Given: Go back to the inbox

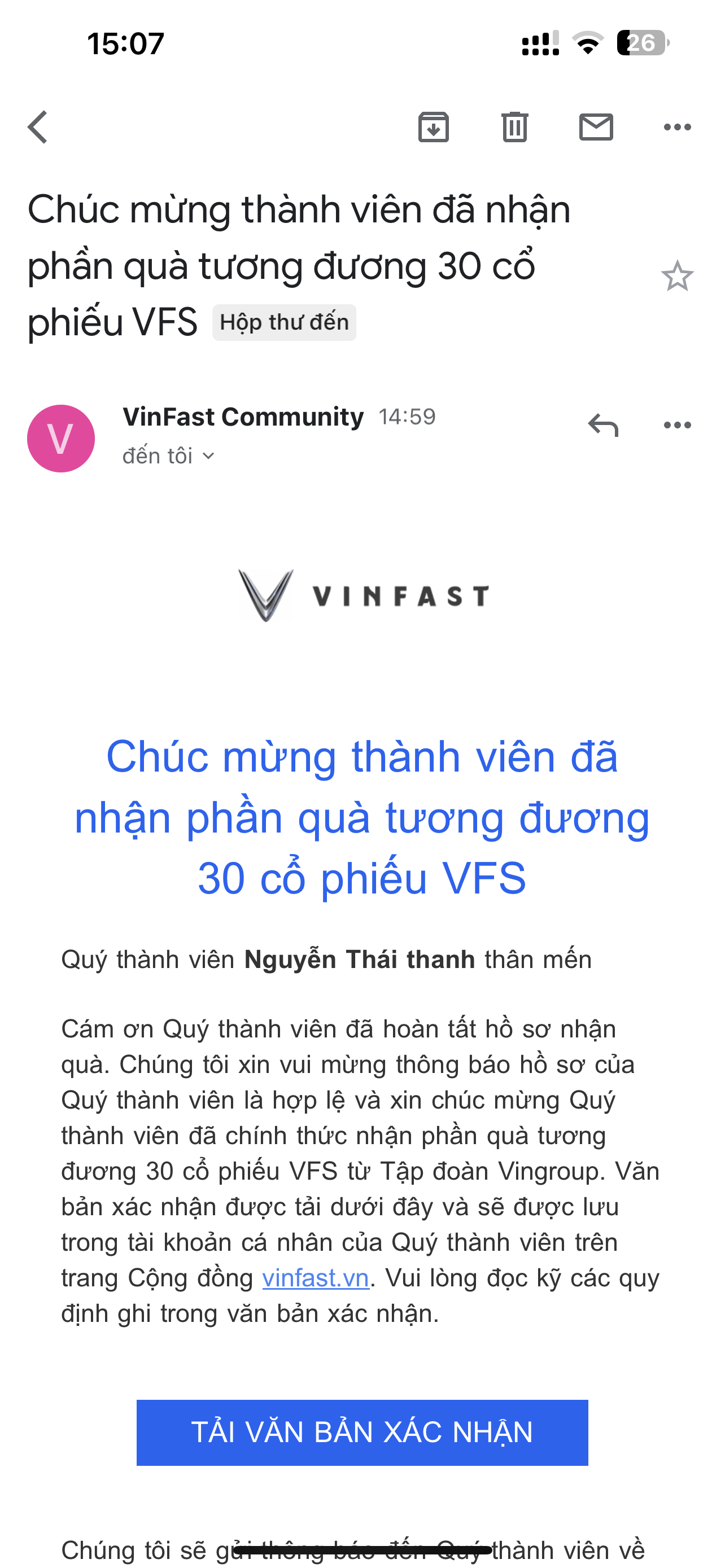Looking at the screenshot, I should (x=38, y=127).
